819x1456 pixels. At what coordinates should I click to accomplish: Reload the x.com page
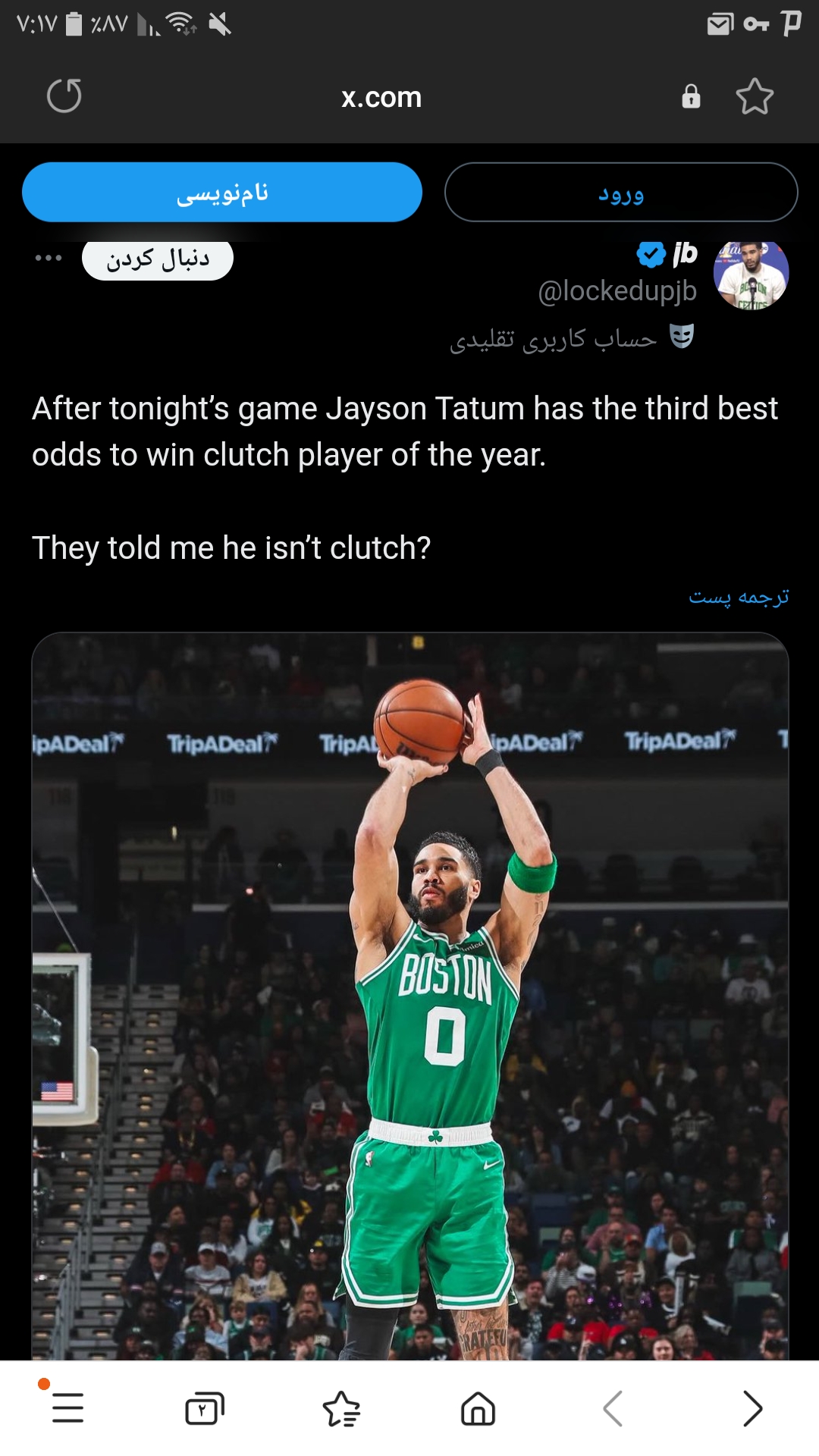point(64,96)
